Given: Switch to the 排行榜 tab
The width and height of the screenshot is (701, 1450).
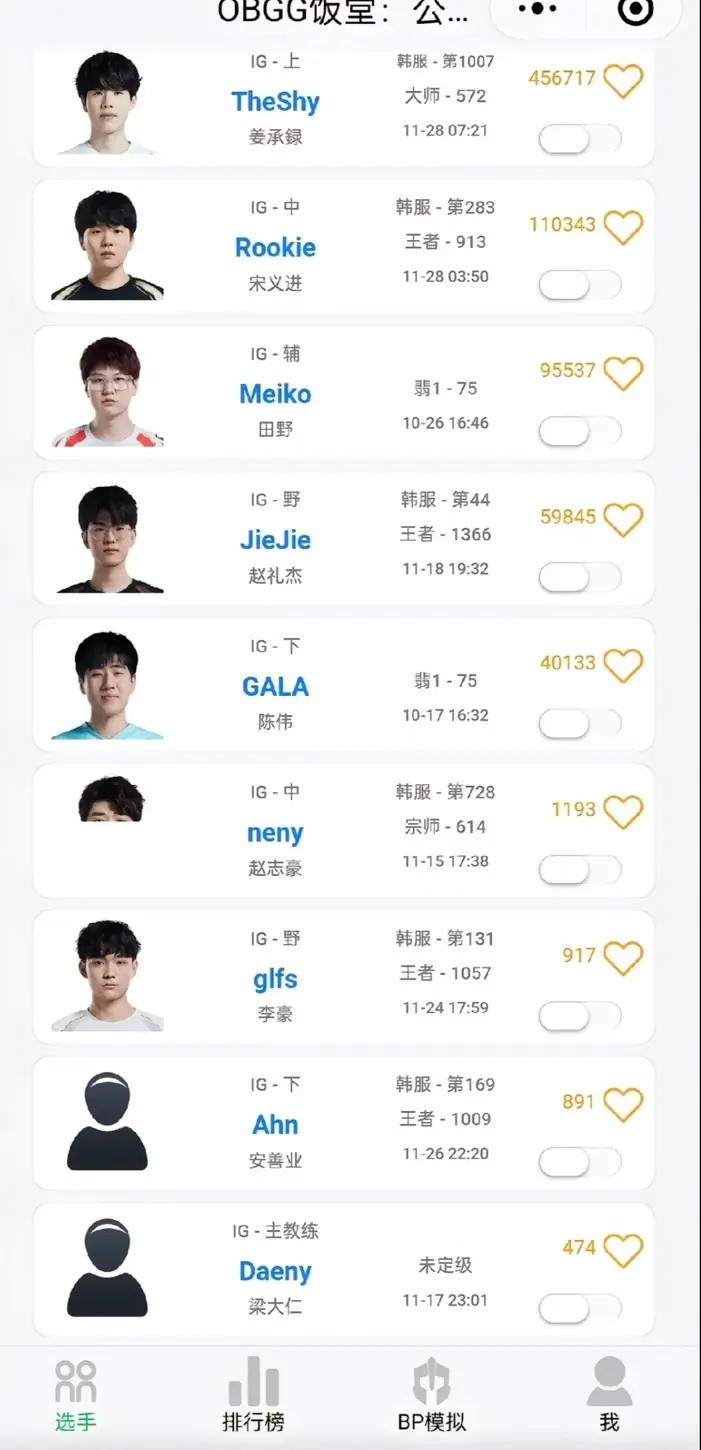Looking at the screenshot, I should (x=254, y=1394).
